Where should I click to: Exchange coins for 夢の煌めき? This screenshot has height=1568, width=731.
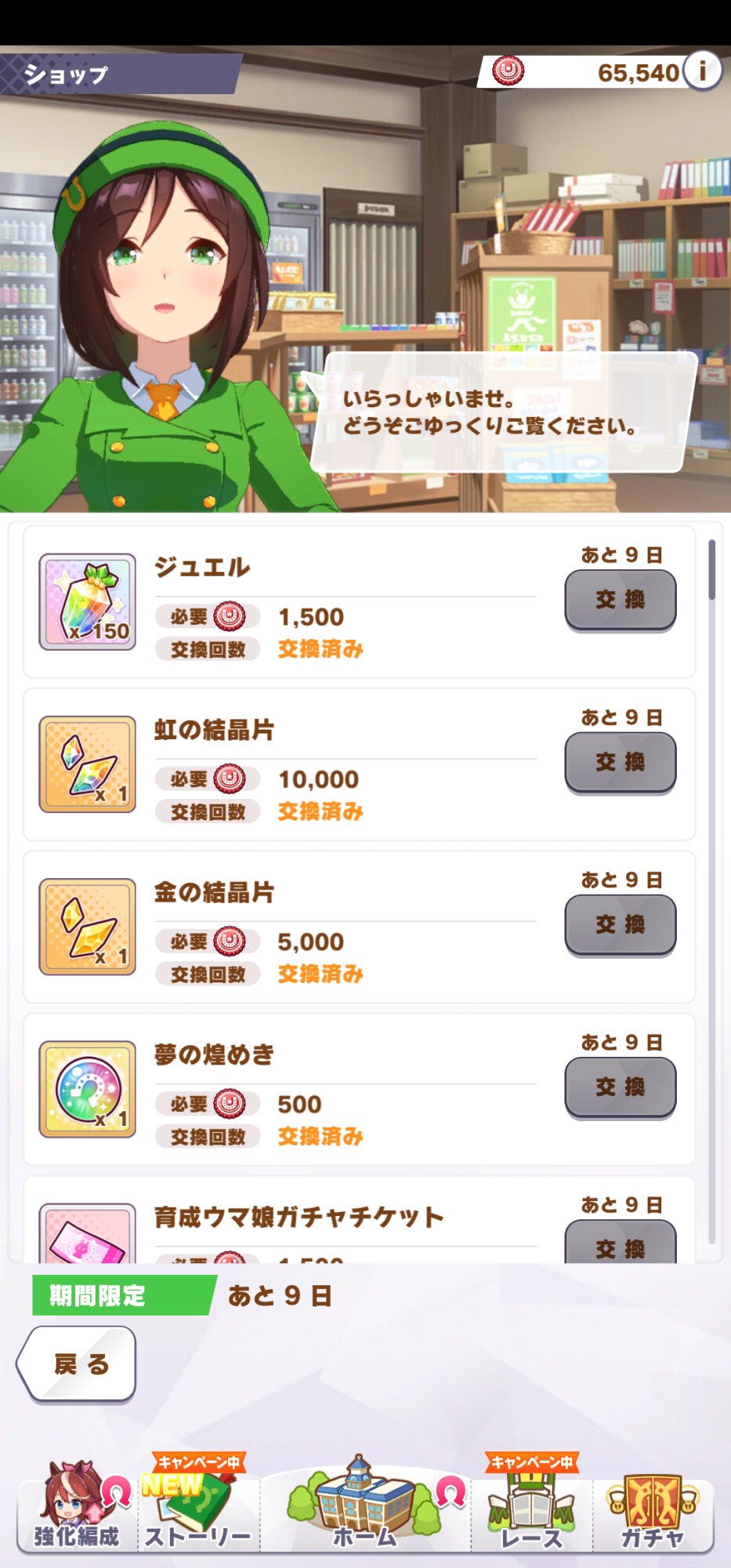(620, 1087)
